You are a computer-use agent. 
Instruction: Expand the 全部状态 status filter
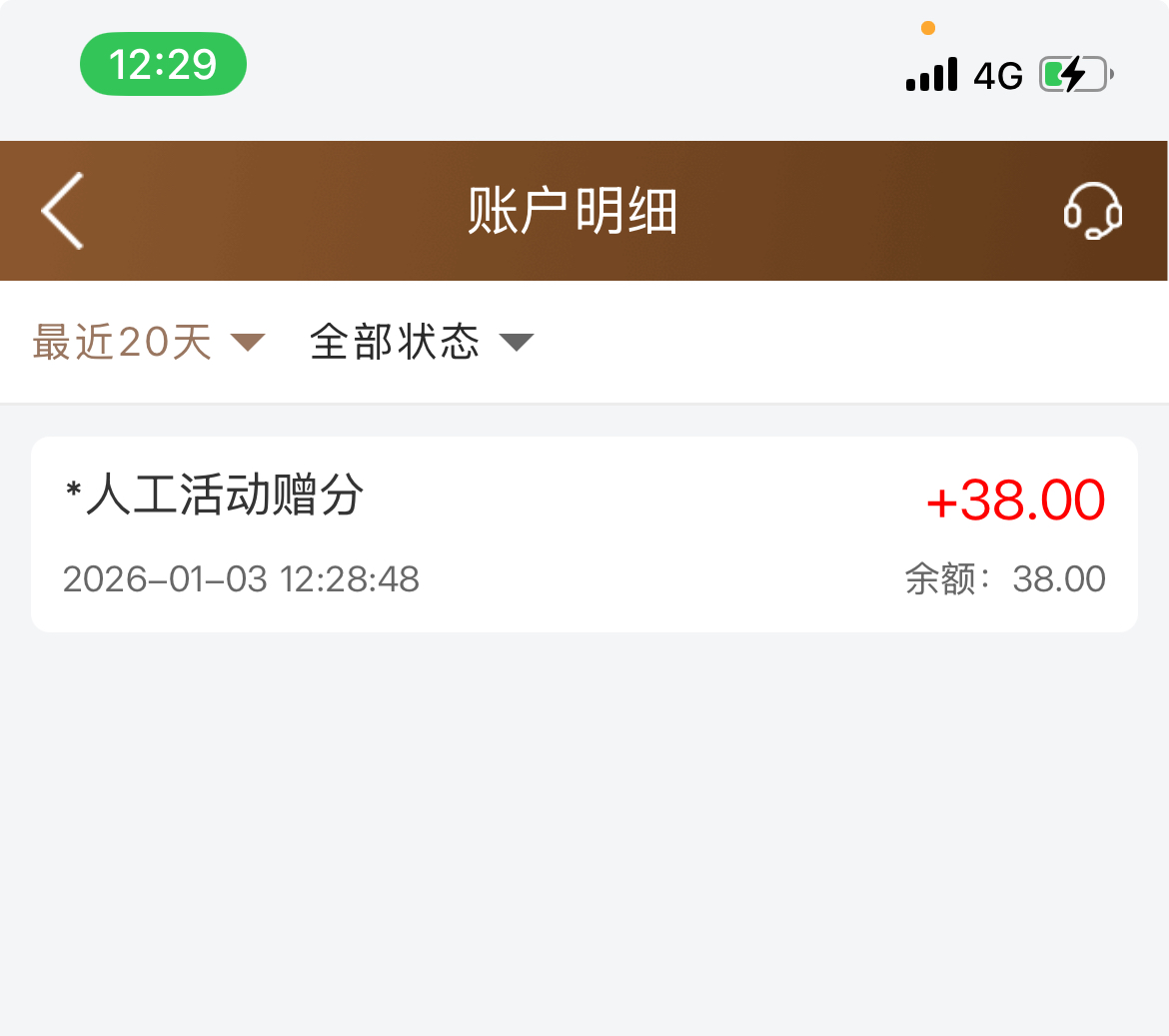(422, 343)
